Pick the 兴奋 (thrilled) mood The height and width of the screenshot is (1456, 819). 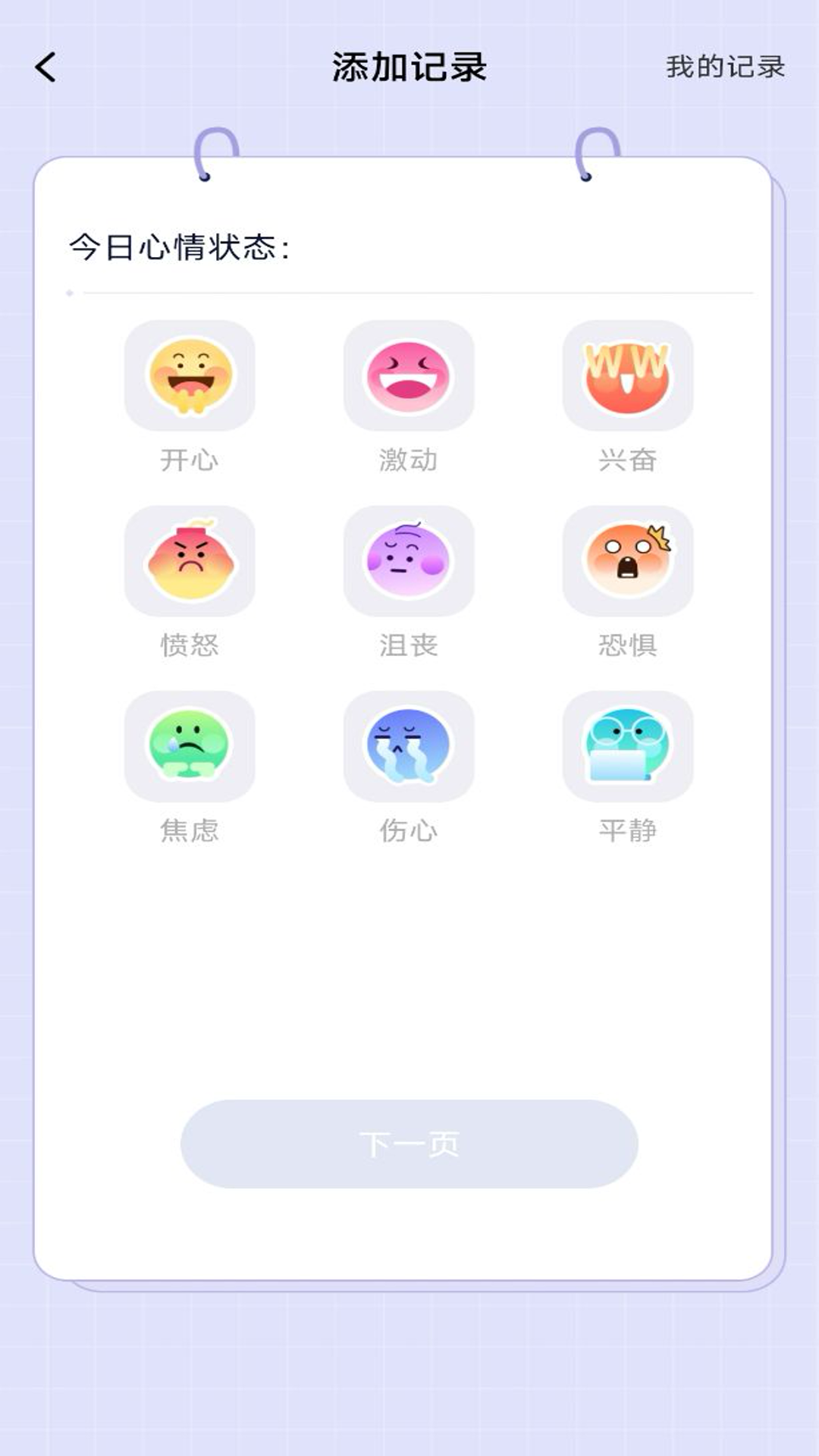point(627,376)
